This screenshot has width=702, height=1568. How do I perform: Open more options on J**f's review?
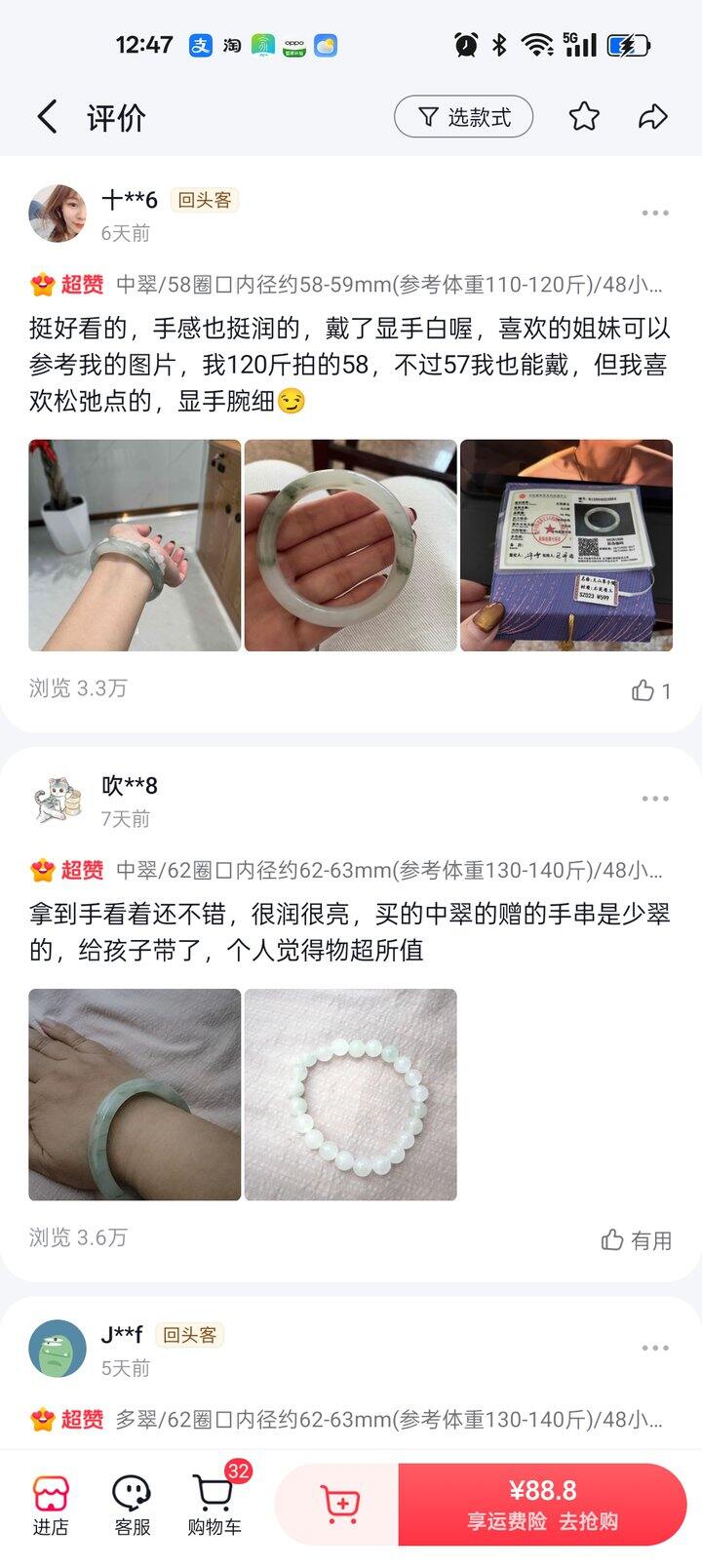point(654,1349)
